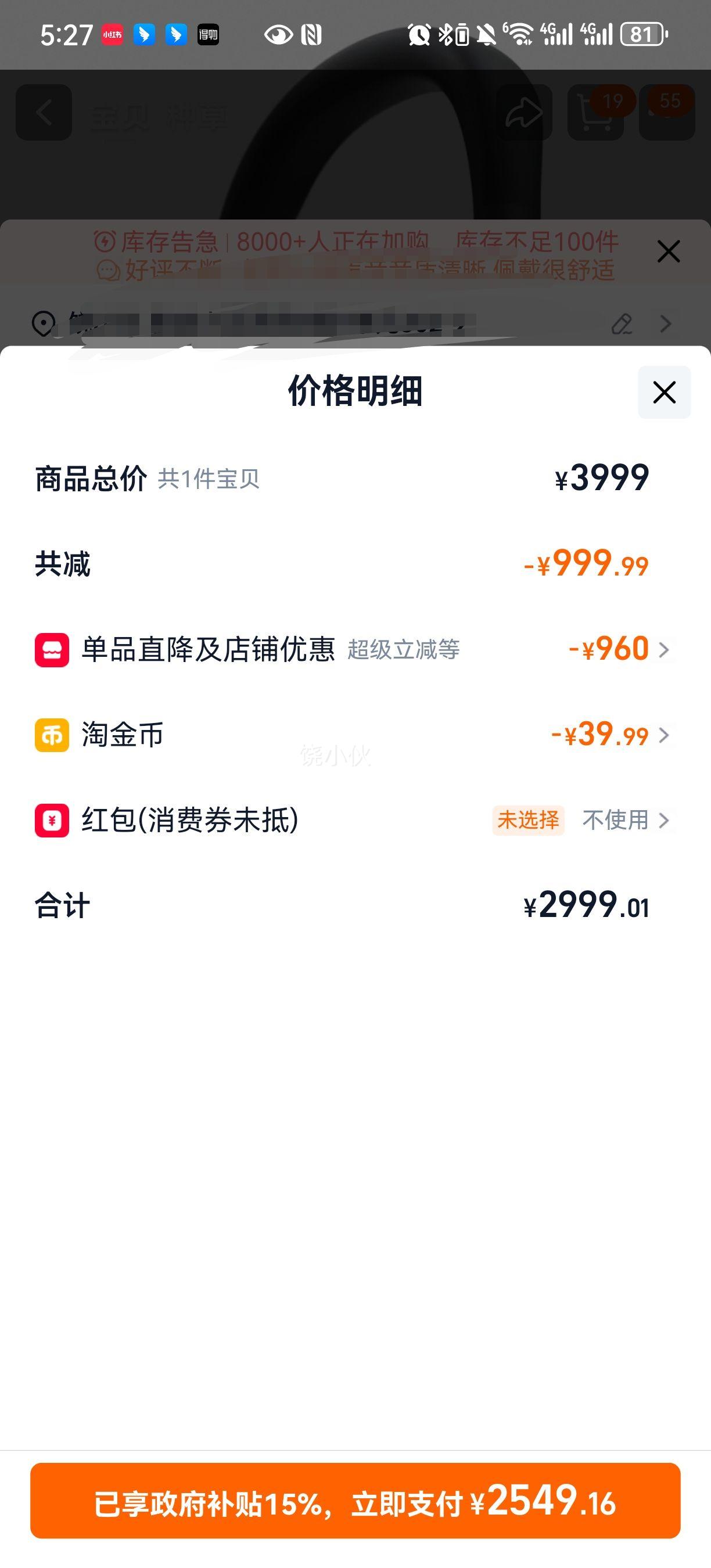Close the 价格明细 price detail sheet
711x1568 pixels.
[664, 393]
